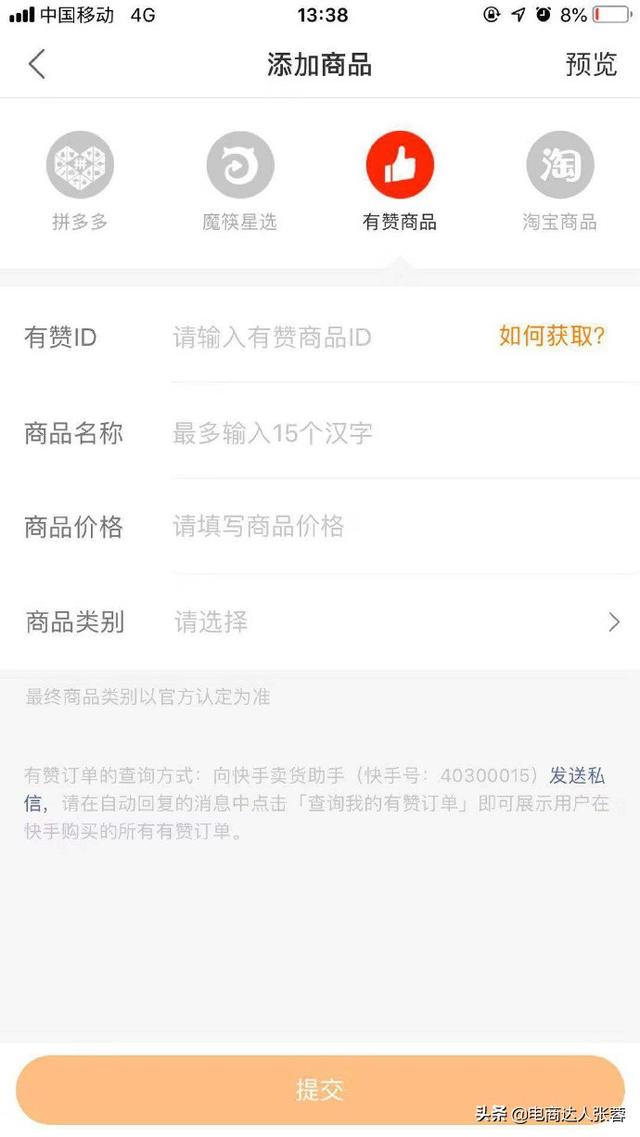This screenshot has width=640, height=1137.
Task: Open the 如何获取? help link
Action: 552,336
